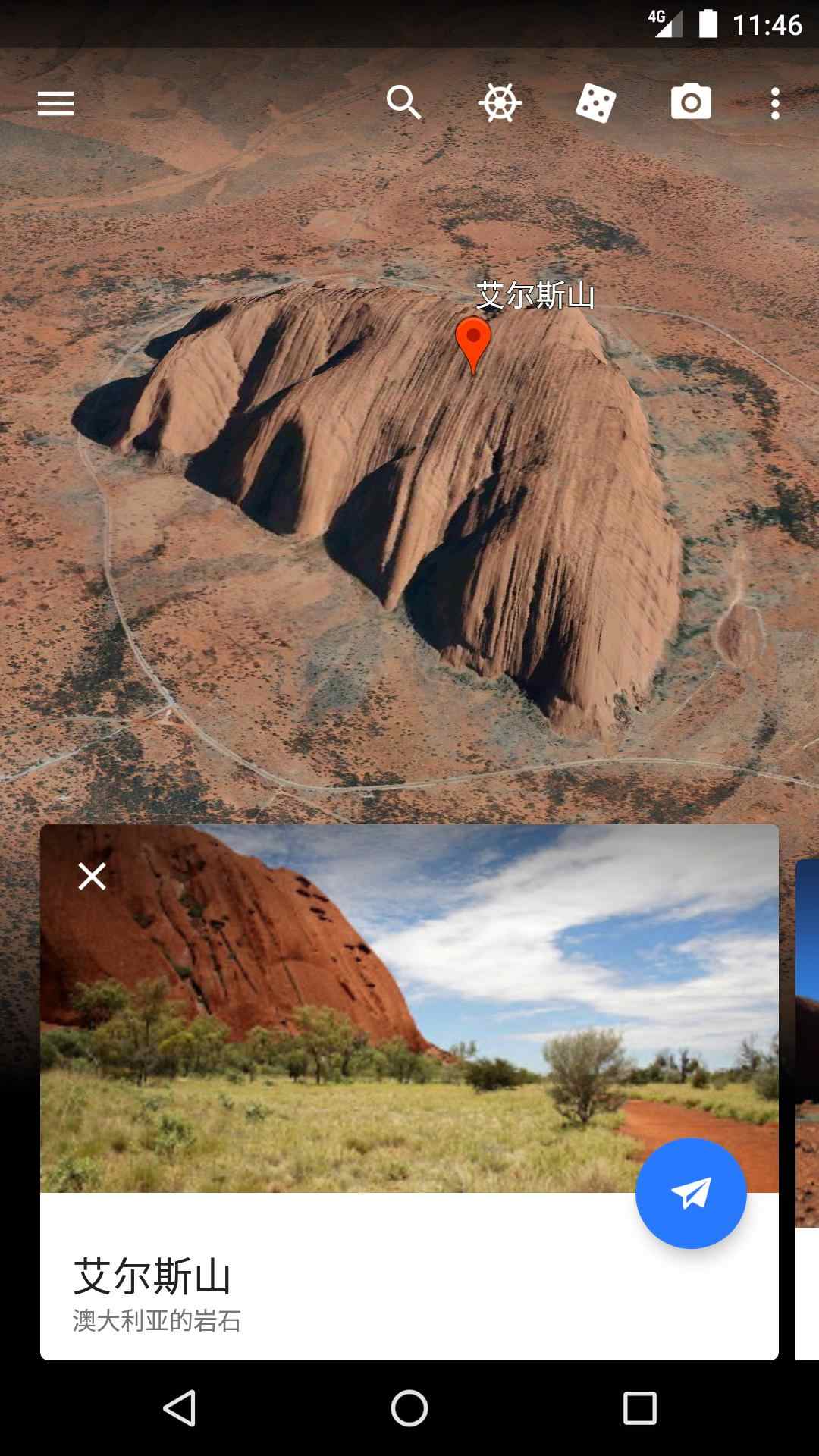Open the hamburger drawer menu
Viewport: 819px width, 1456px height.
click(55, 103)
